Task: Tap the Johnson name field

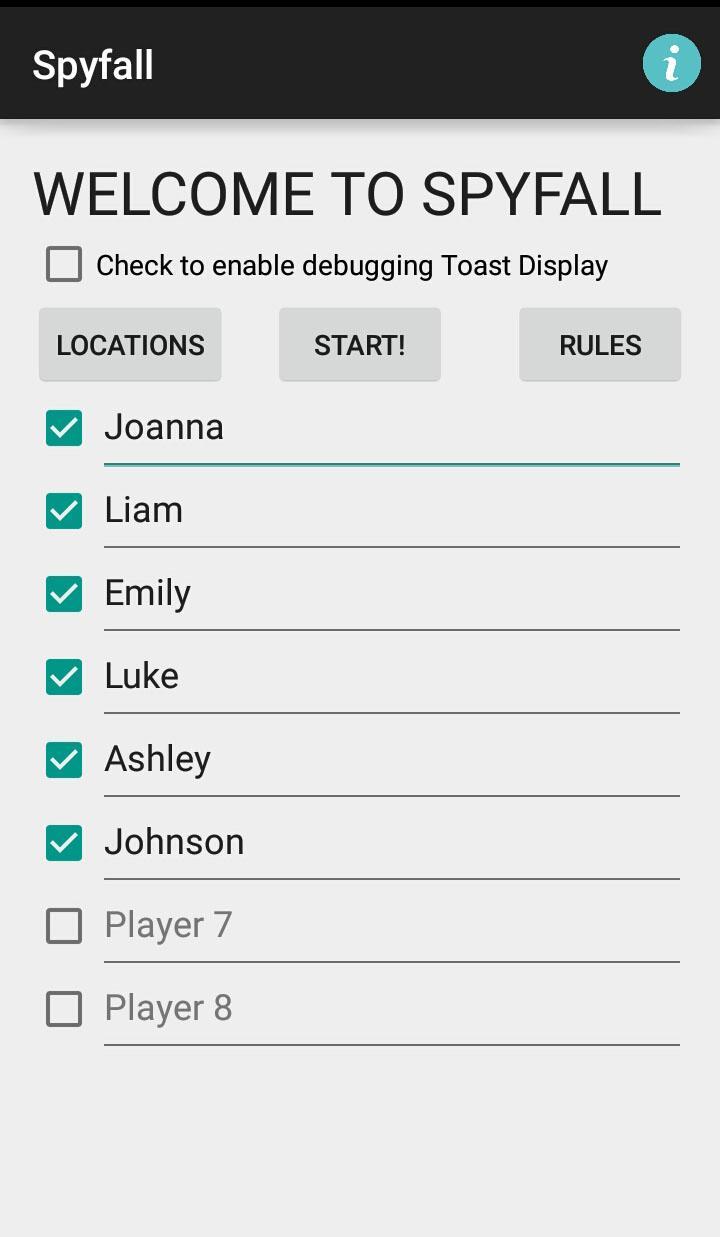Action: [390, 843]
